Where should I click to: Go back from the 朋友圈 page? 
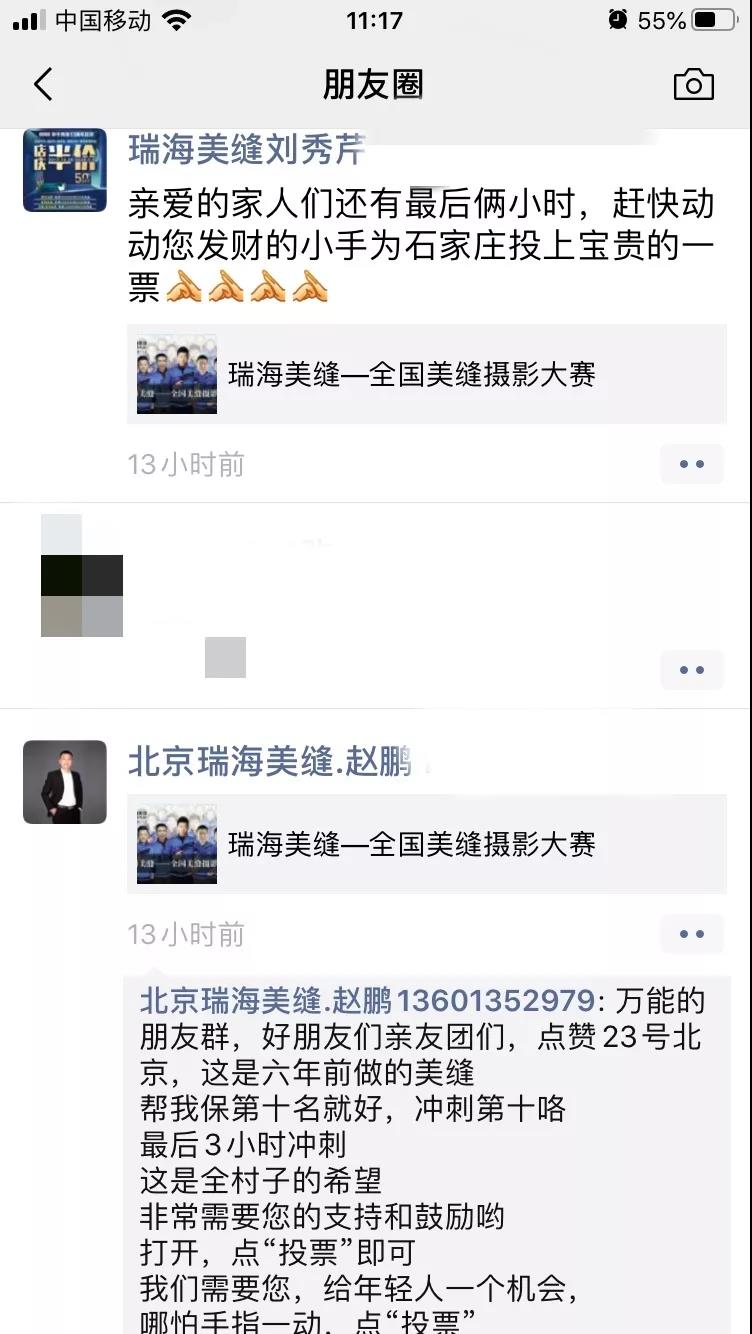coord(42,85)
